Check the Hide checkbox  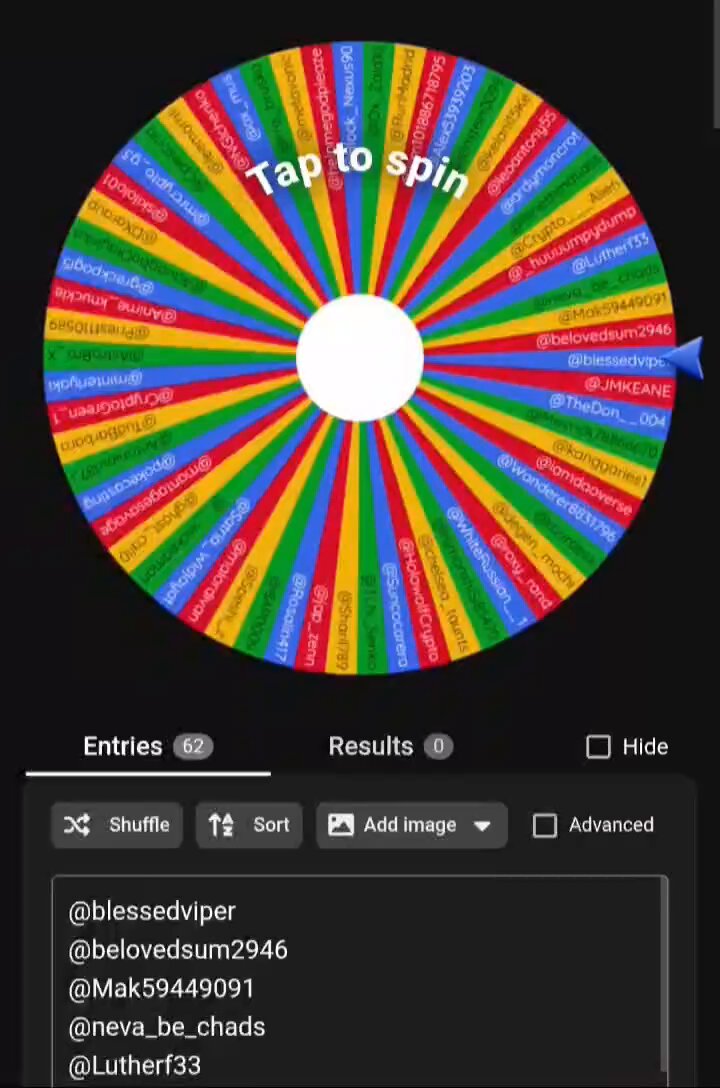pyautogui.click(x=598, y=747)
